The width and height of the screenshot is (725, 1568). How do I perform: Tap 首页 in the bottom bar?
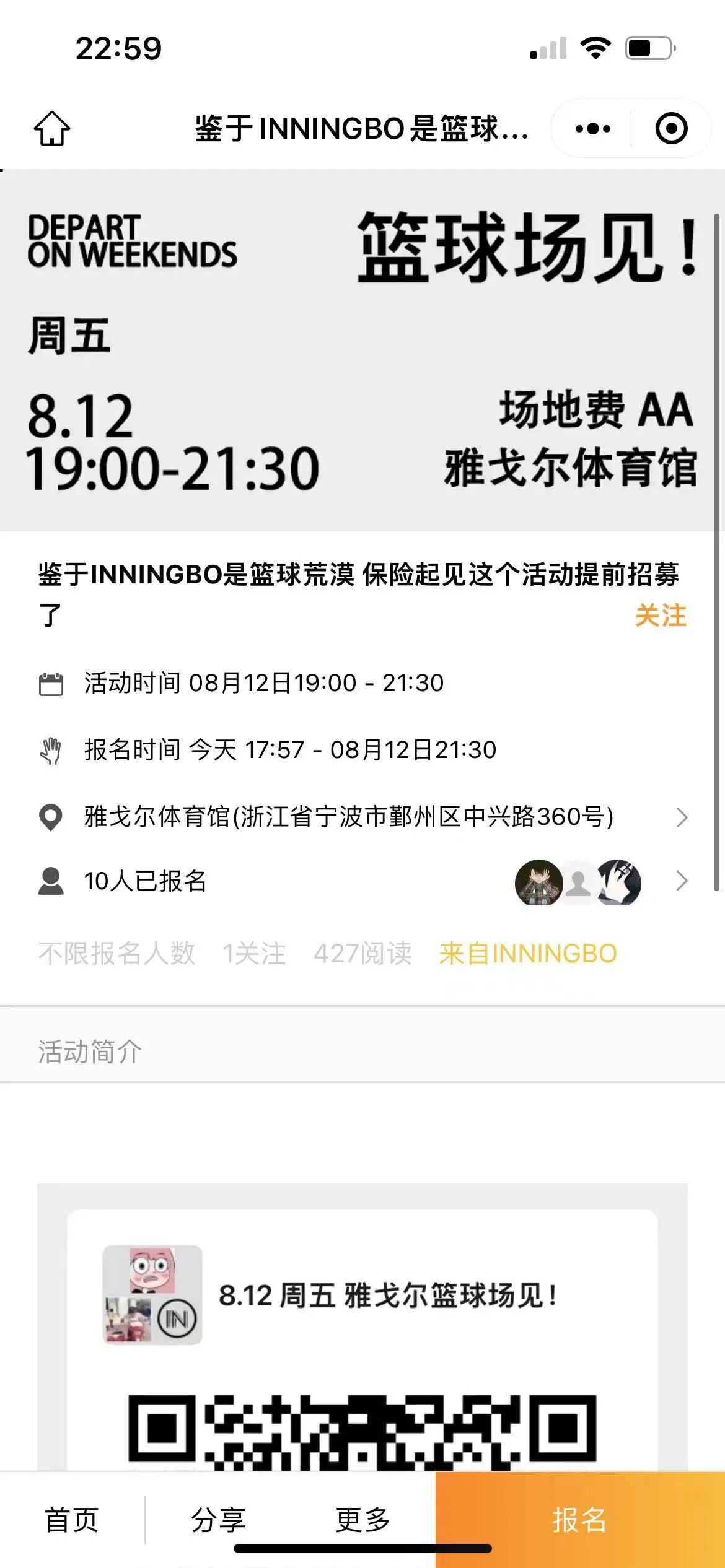[x=72, y=1520]
